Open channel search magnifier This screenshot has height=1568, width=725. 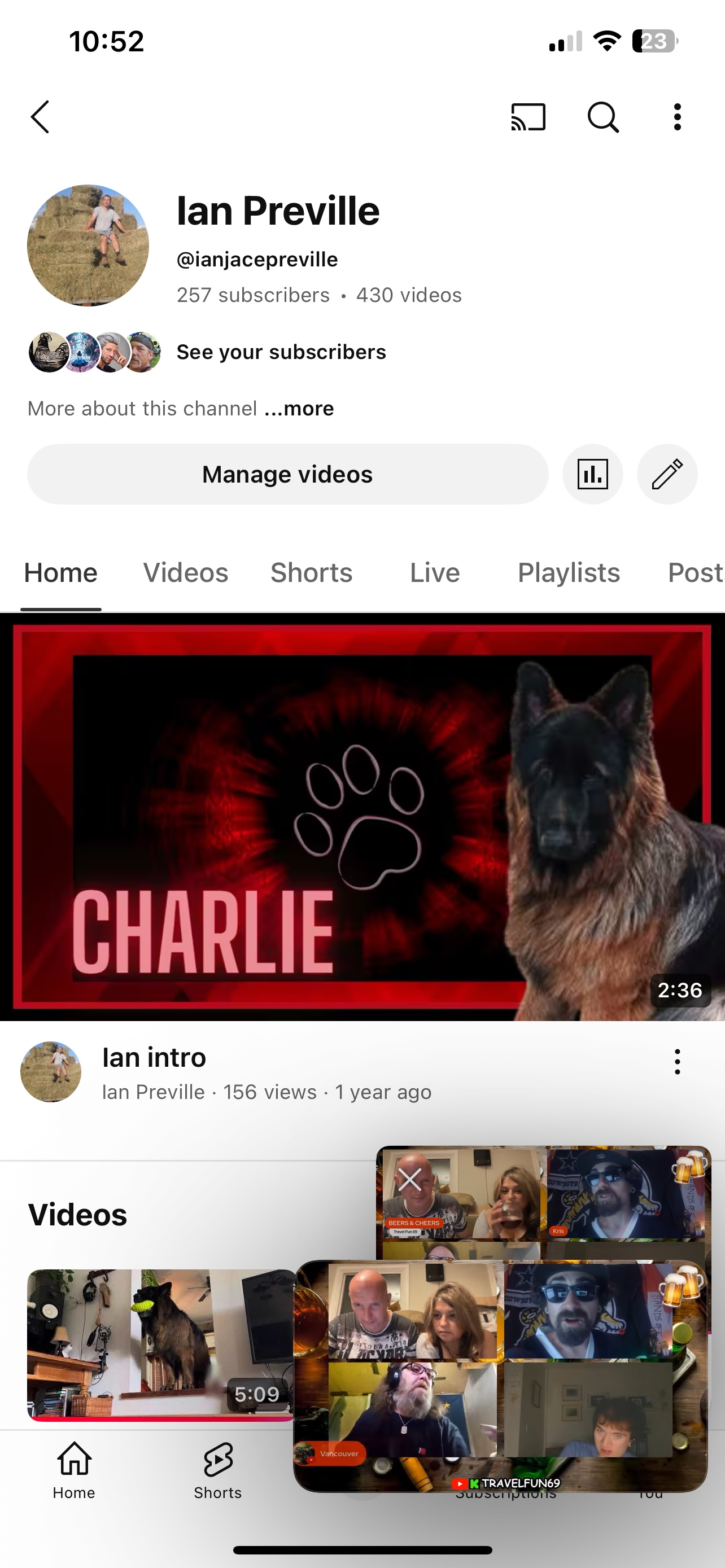coord(602,117)
